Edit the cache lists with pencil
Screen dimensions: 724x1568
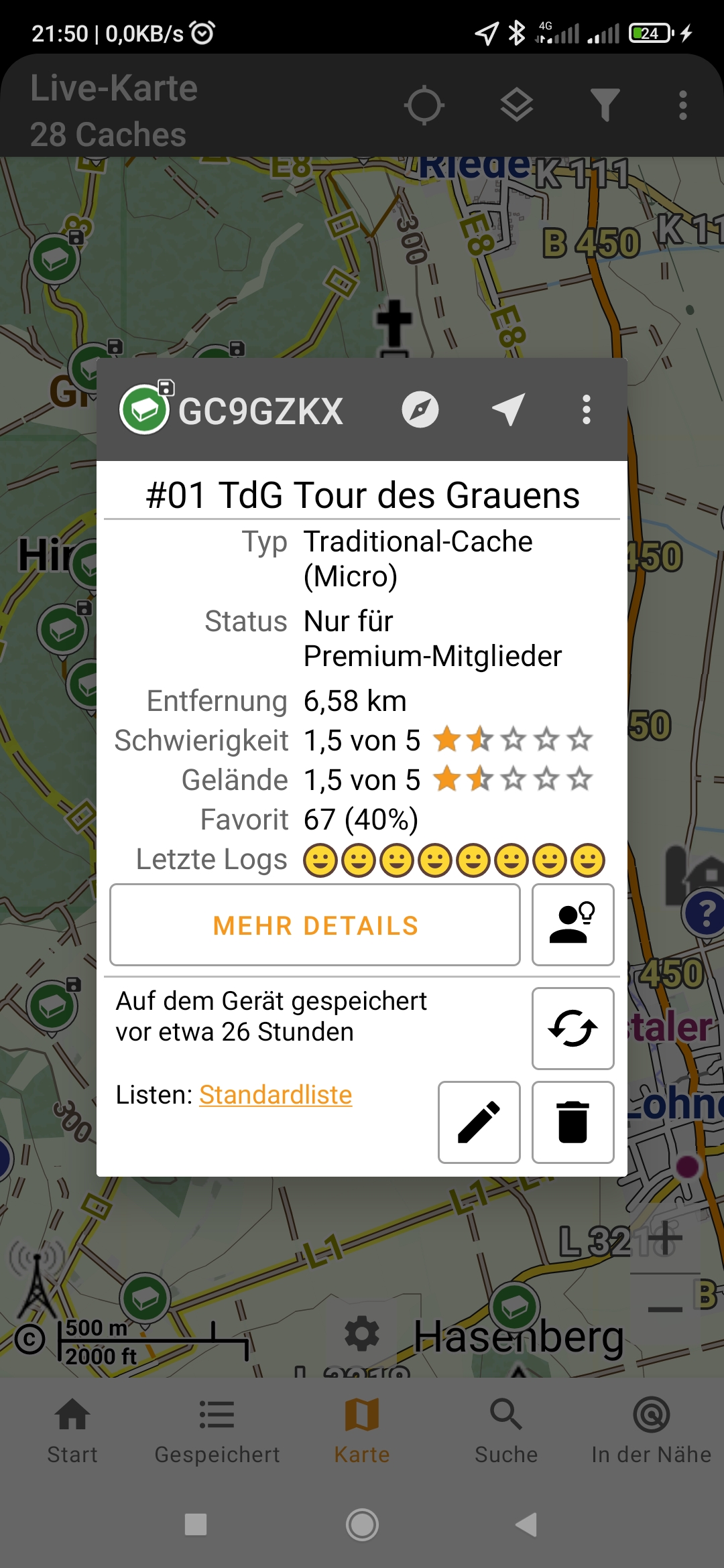coord(479,1122)
